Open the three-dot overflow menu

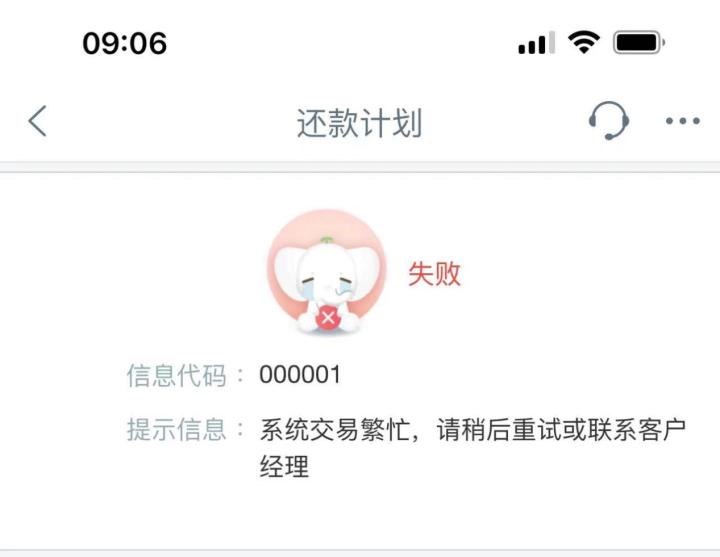[x=682, y=122]
